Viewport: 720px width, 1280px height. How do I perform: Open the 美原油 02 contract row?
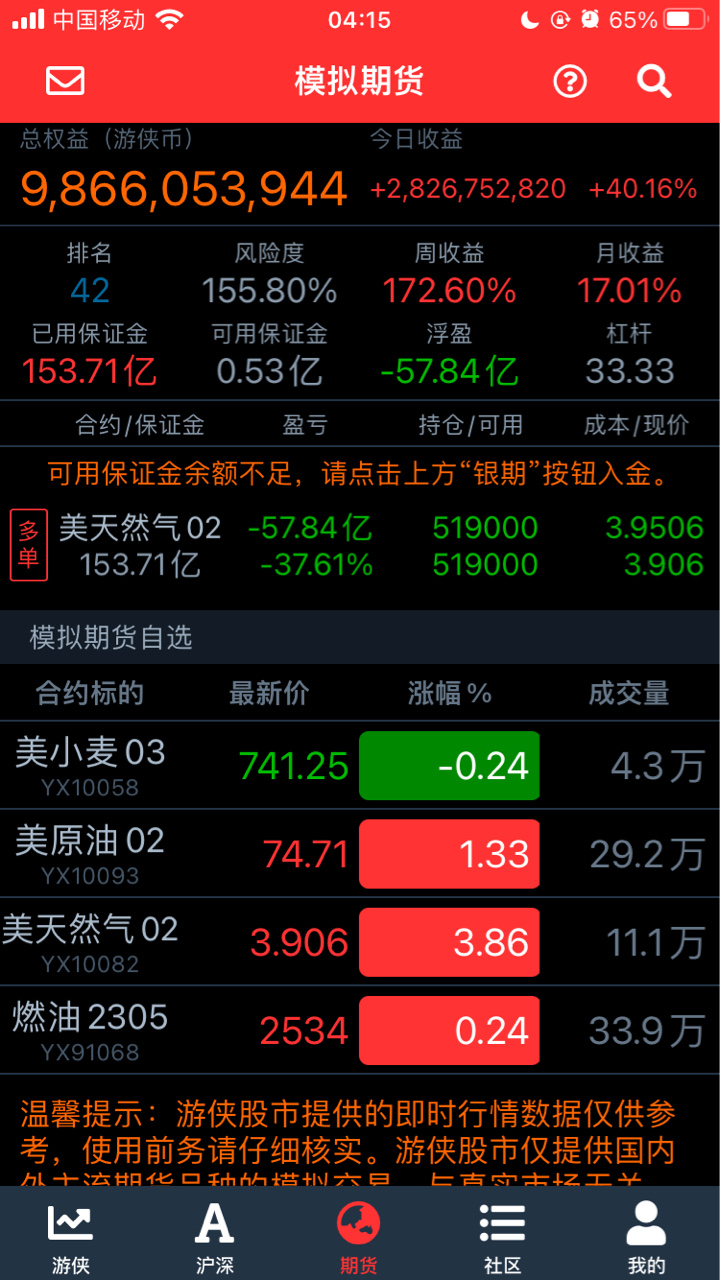point(360,854)
